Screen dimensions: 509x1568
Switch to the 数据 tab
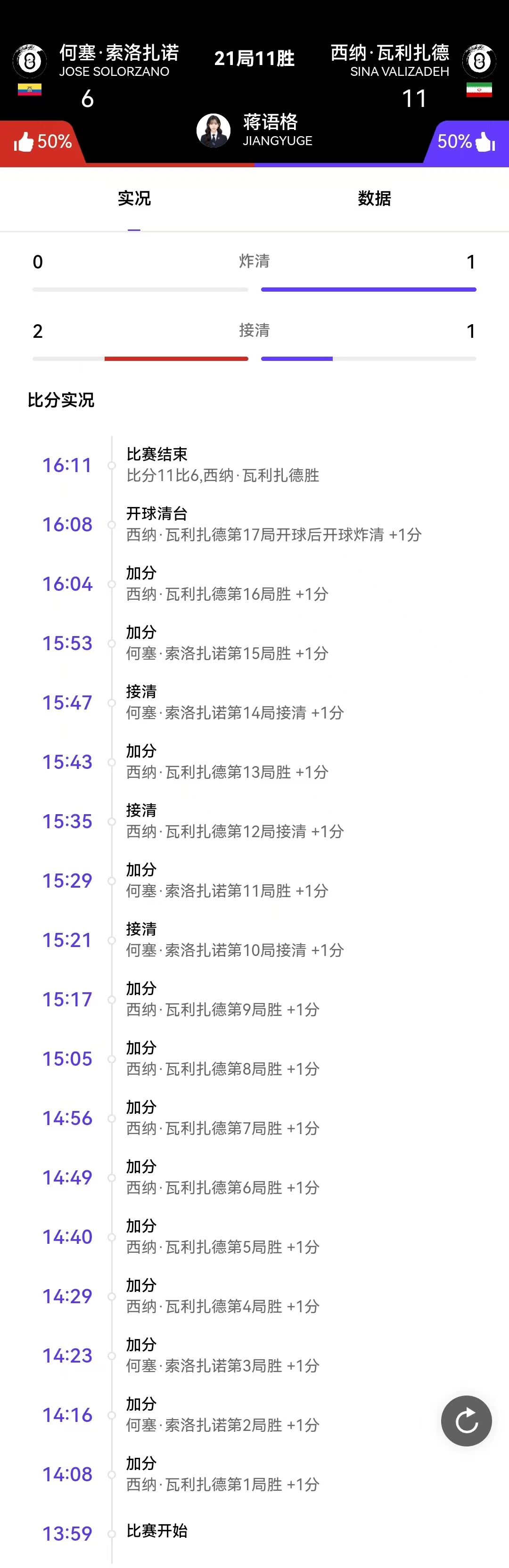click(374, 198)
